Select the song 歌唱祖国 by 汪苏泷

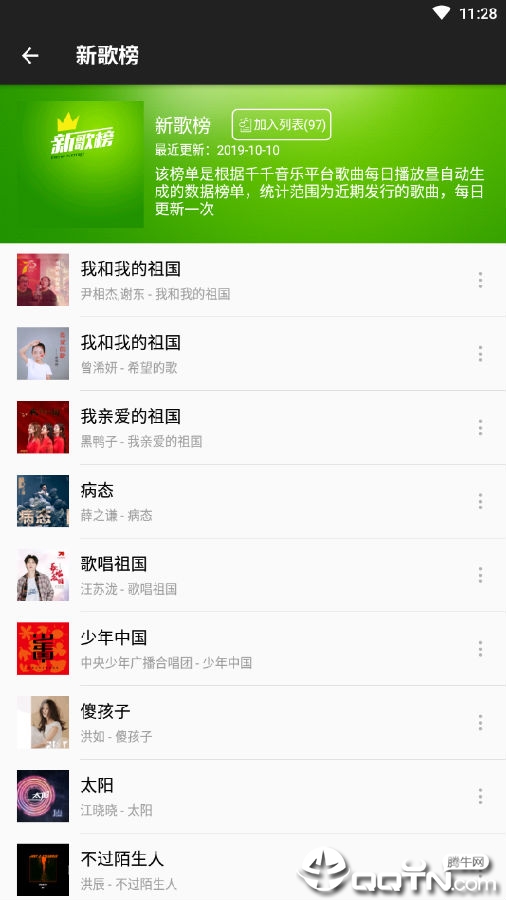click(x=253, y=575)
